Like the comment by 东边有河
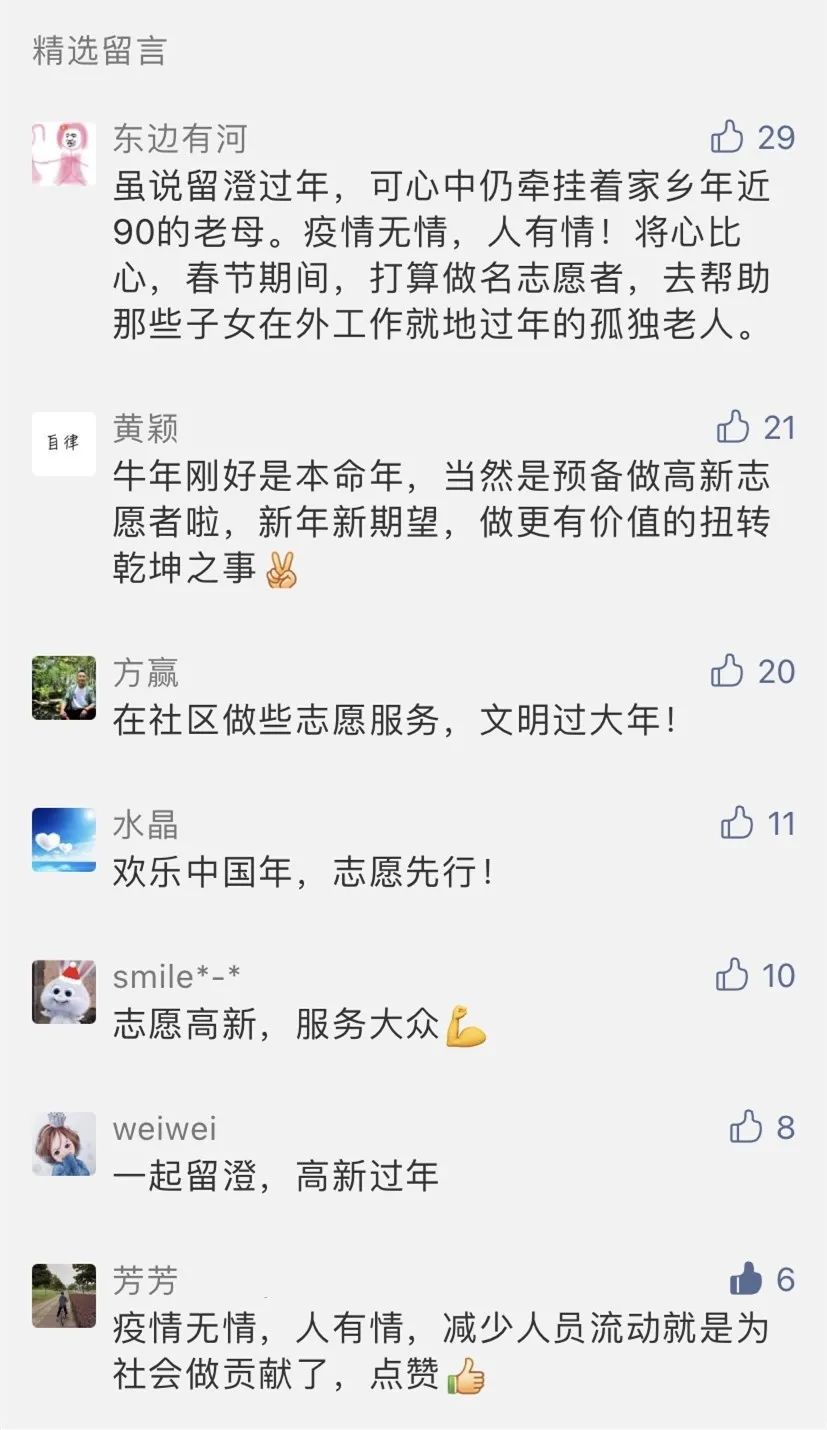Image resolution: width=827 pixels, height=1430 pixels. pos(727,136)
